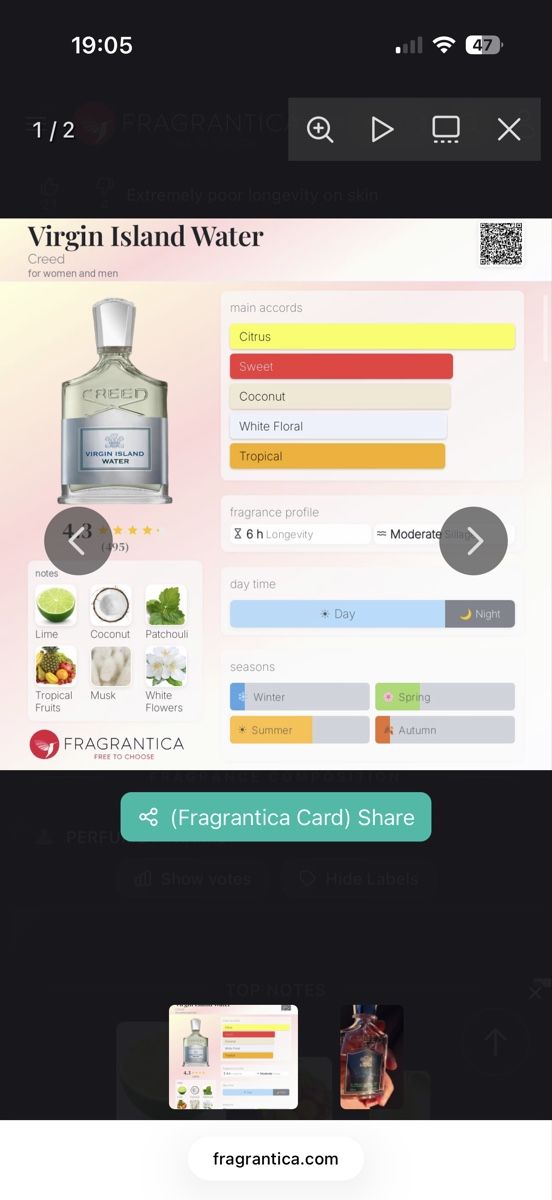The width and height of the screenshot is (552, 1200).
Task: Toggle the thumbnails strip view
Action: click(x=446, y=129)
